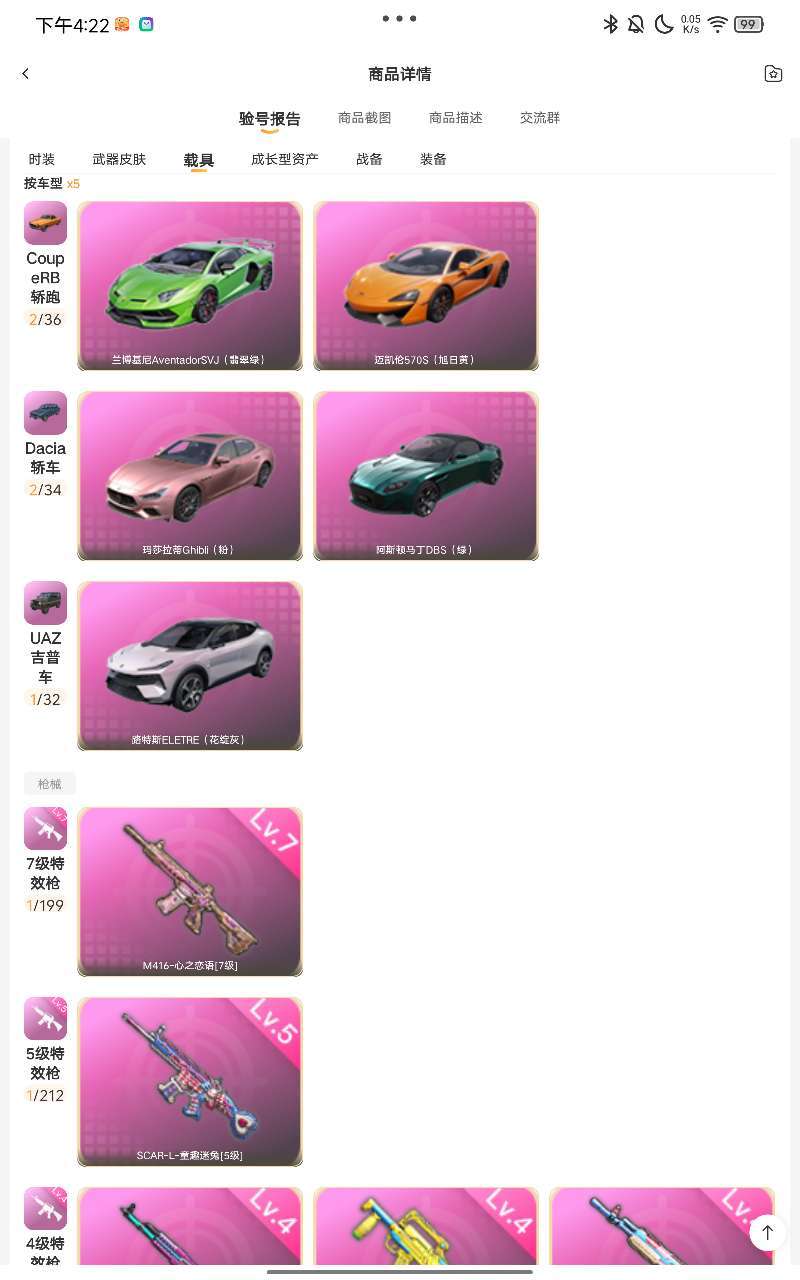Screen dimensions: 800x1280
Task: Select the 验号报告 tab
Action: click(x=269, y=119)
